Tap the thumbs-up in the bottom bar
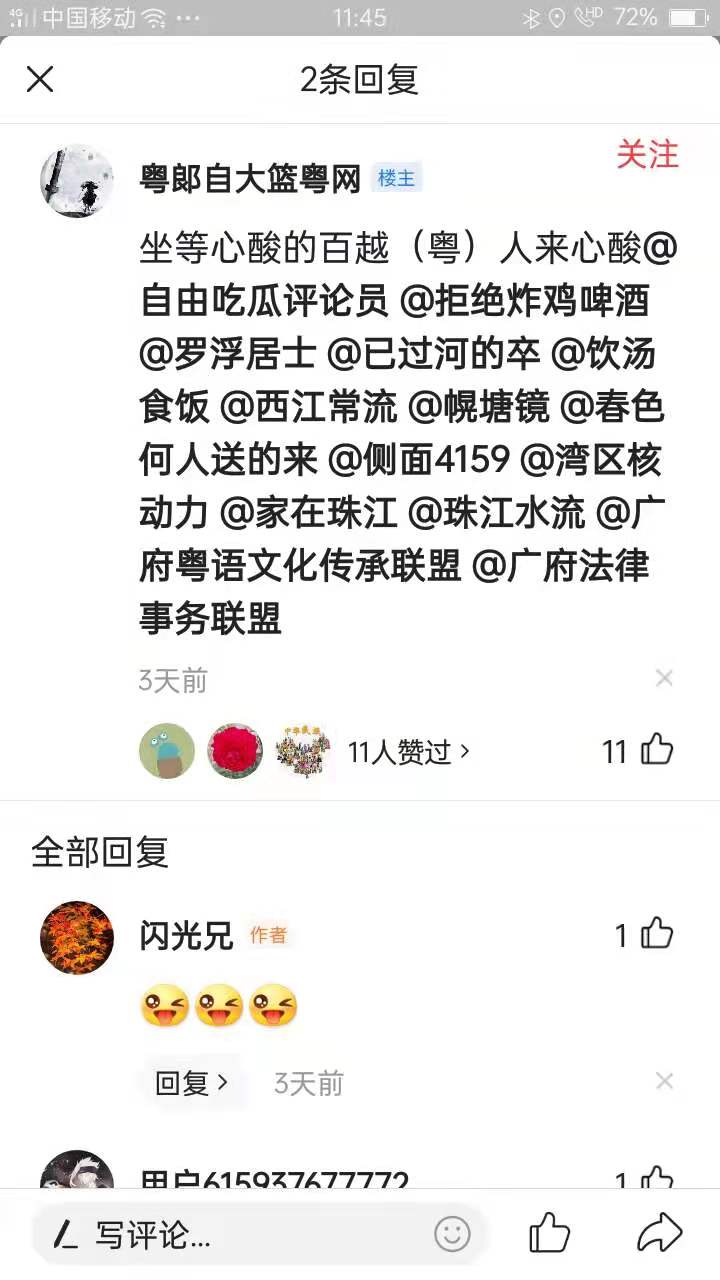Image resolution: width=720 pixels, height=1280 pixels. click(x=549, y=1233)
